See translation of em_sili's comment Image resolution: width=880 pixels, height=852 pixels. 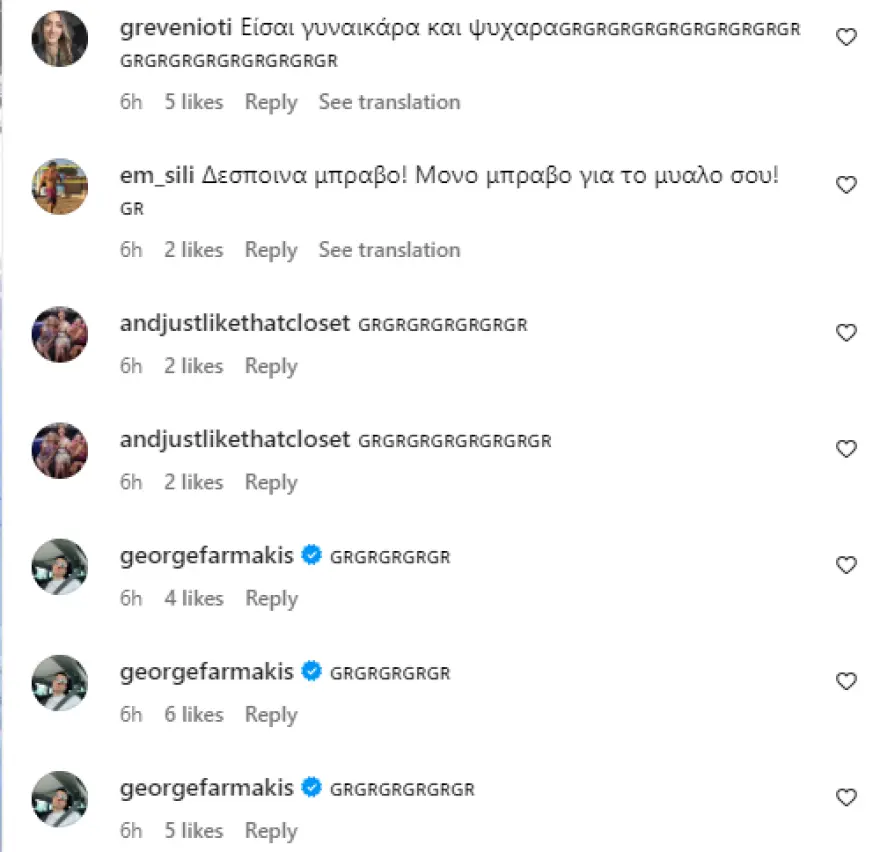point(389,250)
